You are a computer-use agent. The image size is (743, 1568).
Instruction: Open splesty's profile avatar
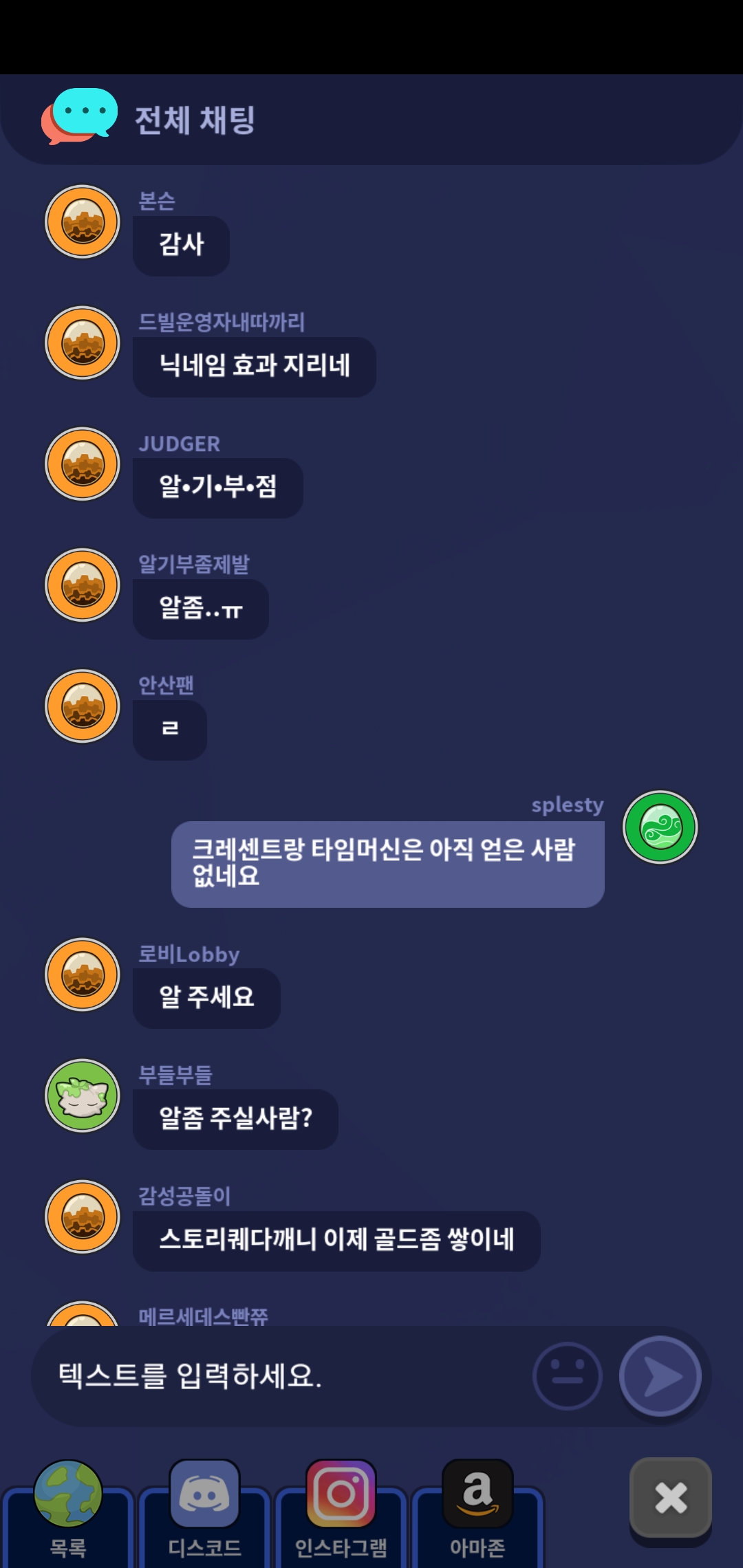click(660, 827)
